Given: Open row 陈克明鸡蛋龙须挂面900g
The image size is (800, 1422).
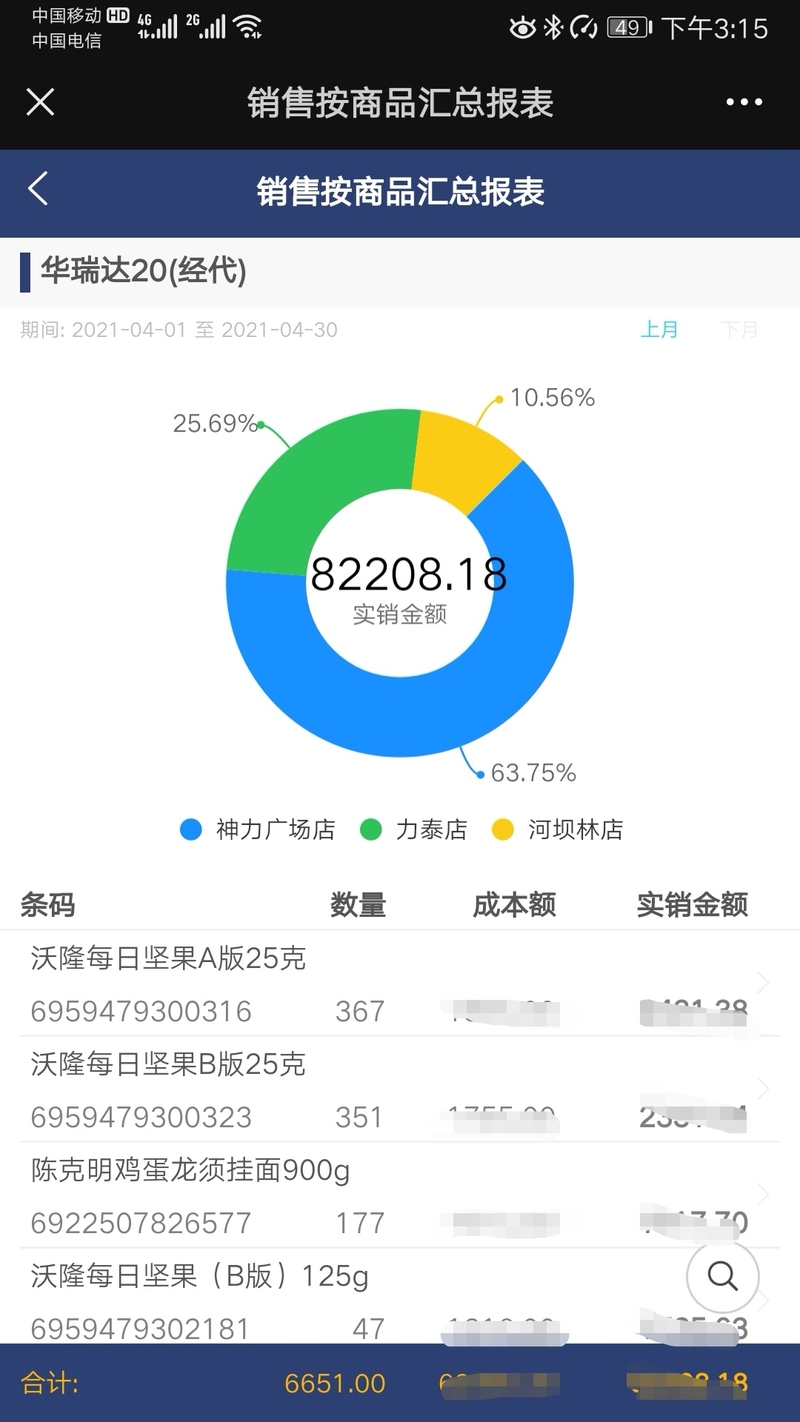Looking at the screenshot, I should (x=400, y=1196).
